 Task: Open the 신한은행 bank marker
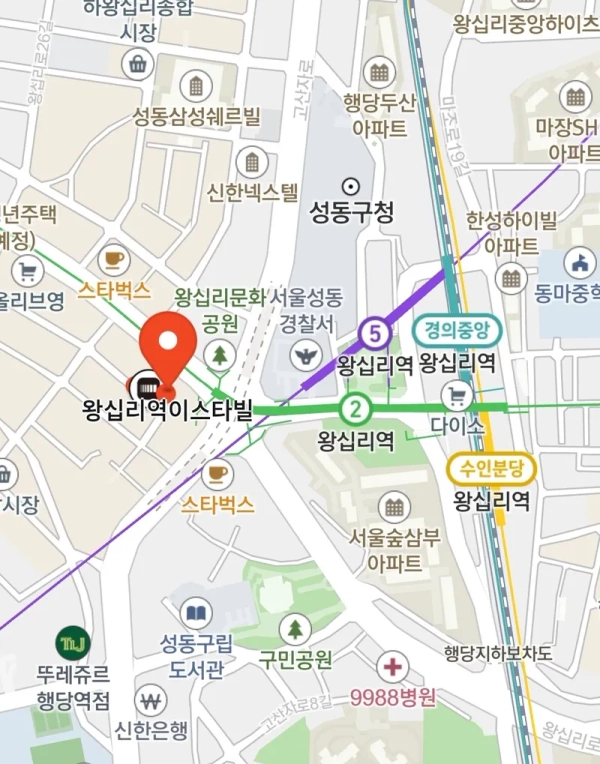[x=151, y=698]
